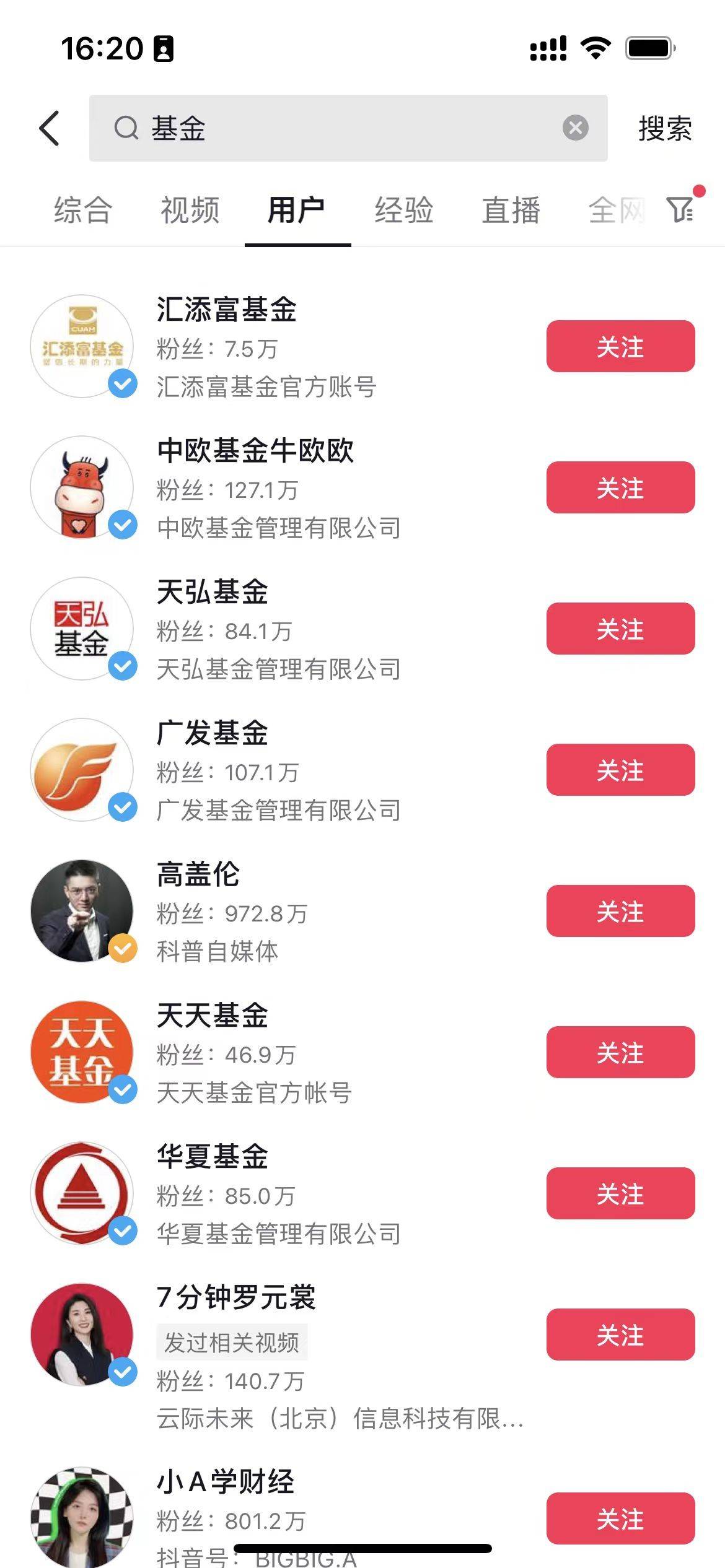The height and width of the screenshot is (1568, 725).
Task: Open the 天弘基金 profile
Action: [x=212, y=592]
